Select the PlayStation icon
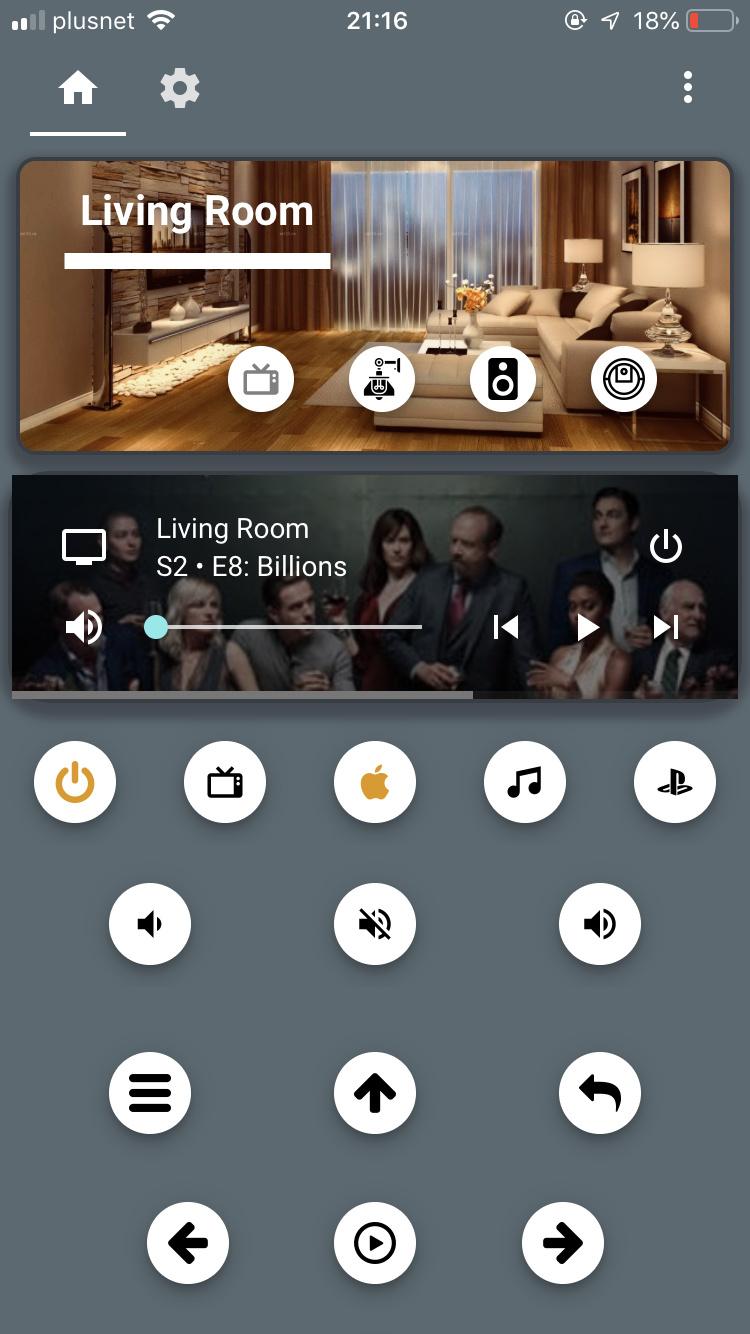 tap(675, 782)
